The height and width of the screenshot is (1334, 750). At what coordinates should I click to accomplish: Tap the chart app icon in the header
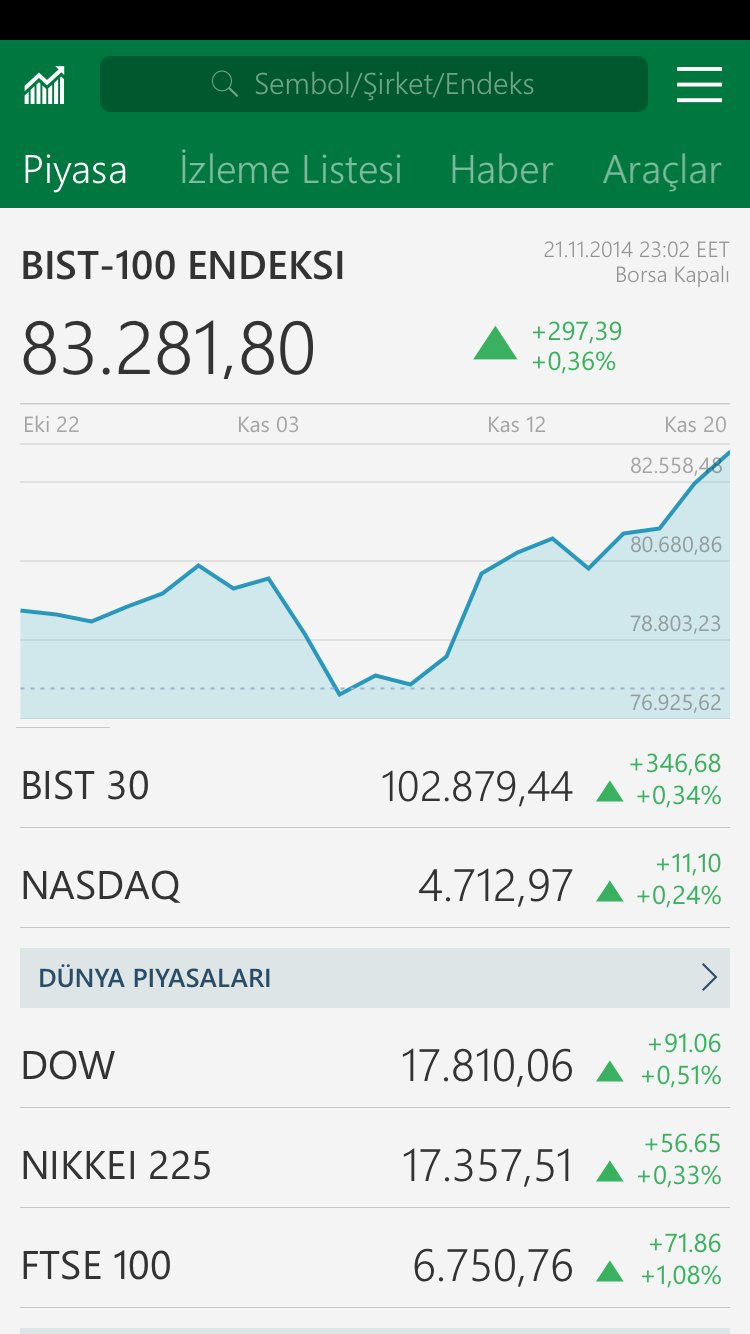(x=45, y=85)
